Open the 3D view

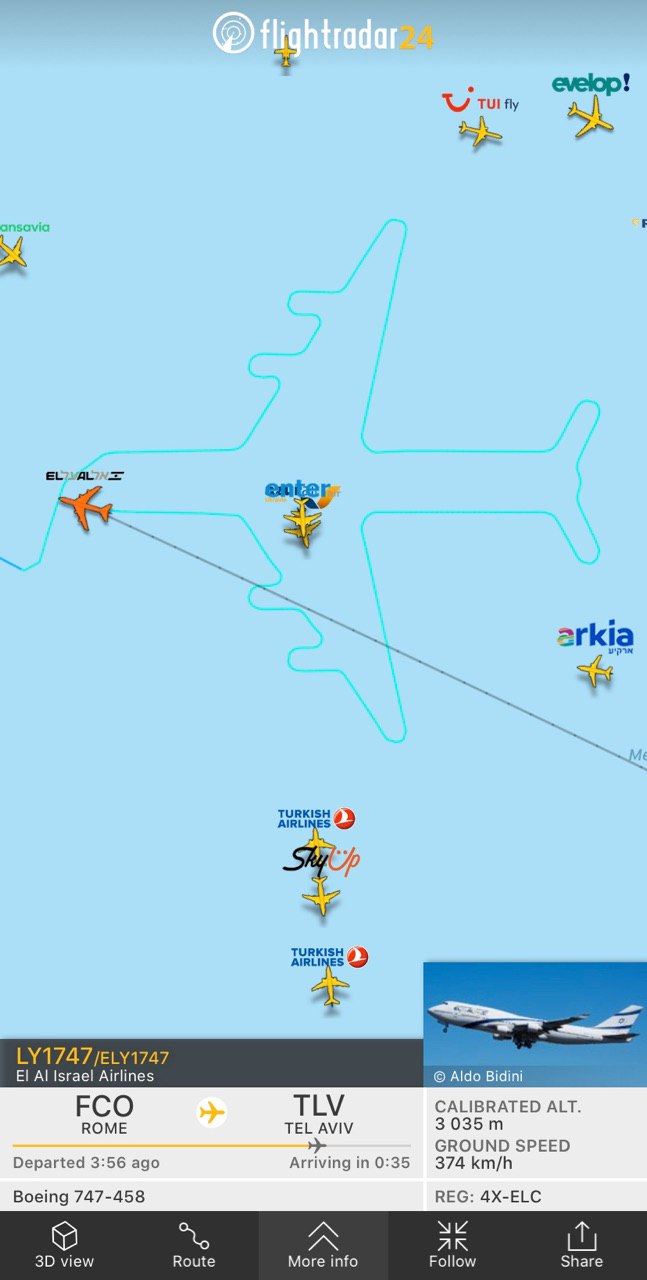(x=64, y=1245)
